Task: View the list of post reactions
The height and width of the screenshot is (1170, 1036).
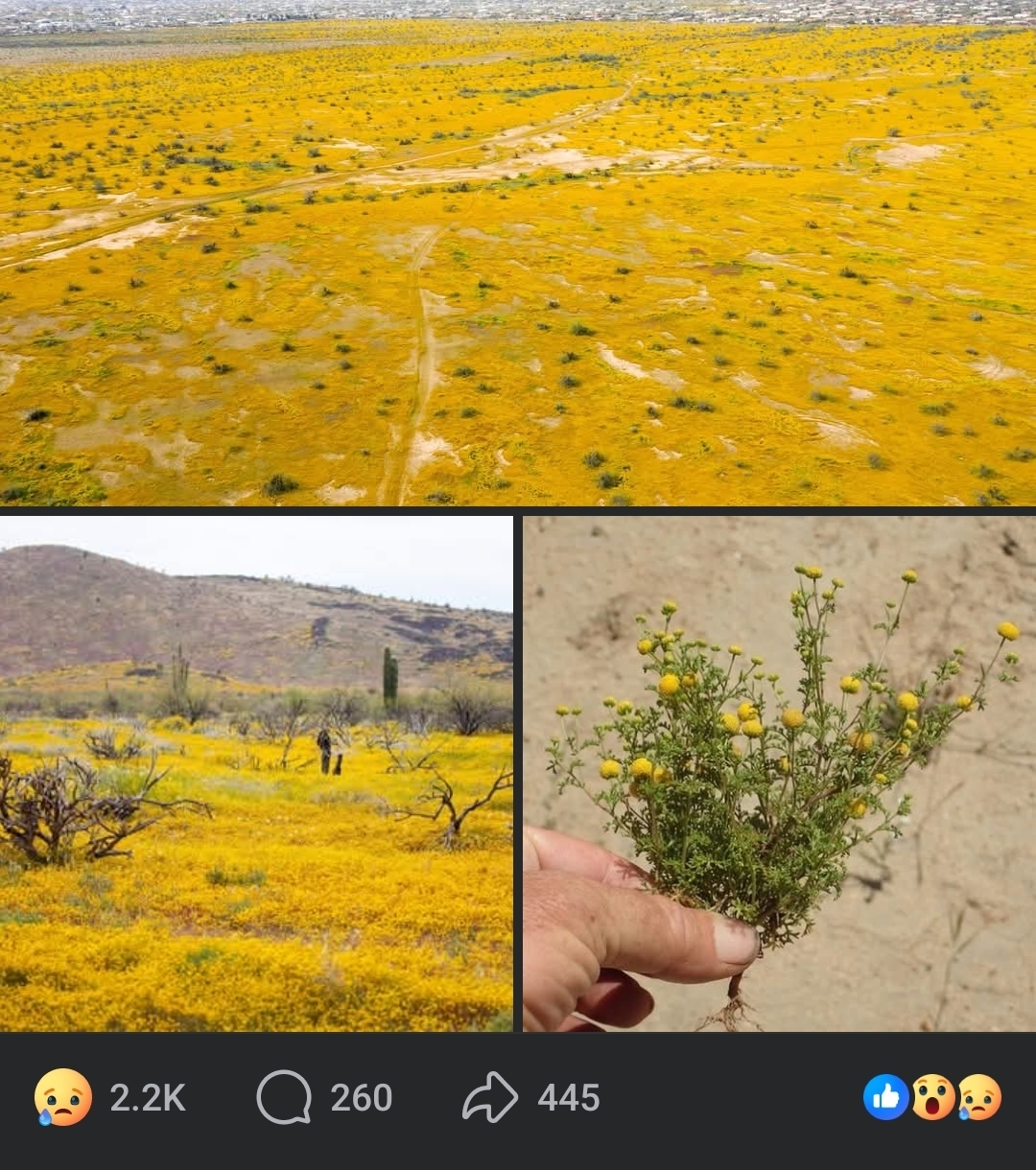Action: [x=932, y=1098]
